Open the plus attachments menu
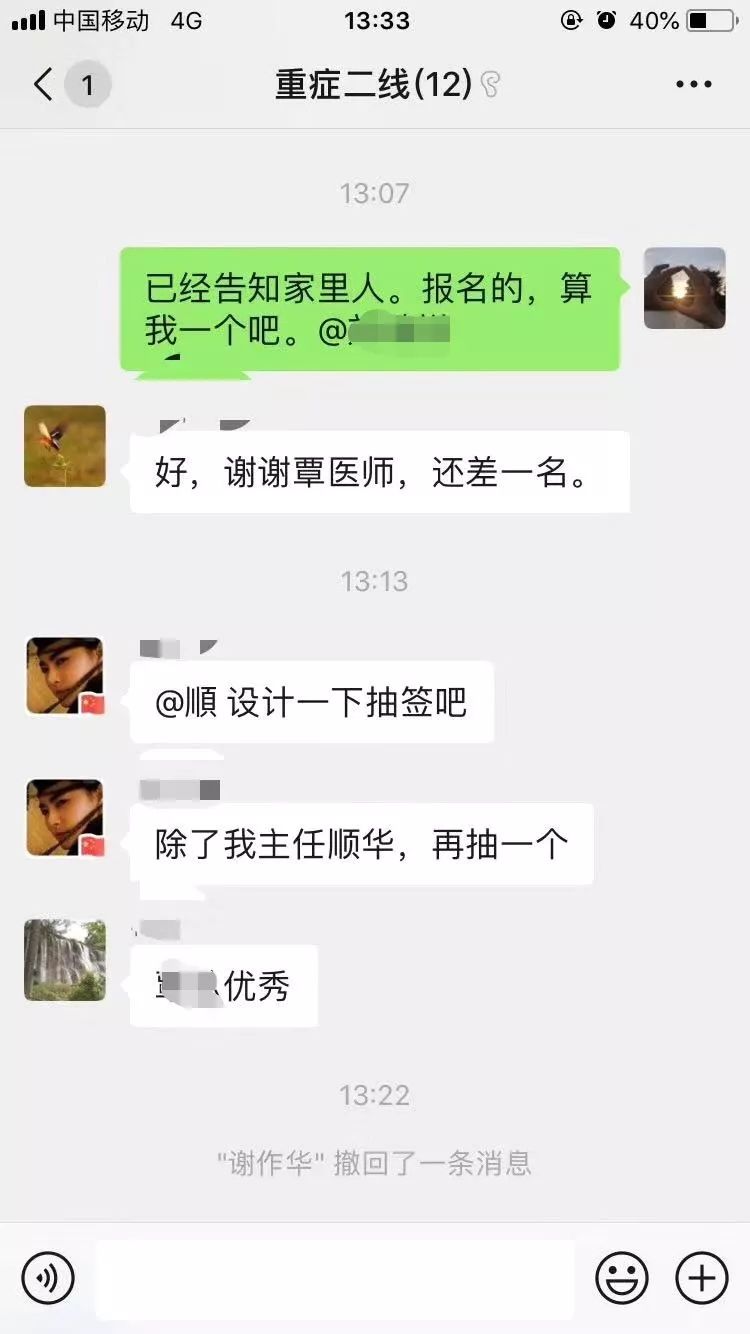 (x=702, y=1277)
